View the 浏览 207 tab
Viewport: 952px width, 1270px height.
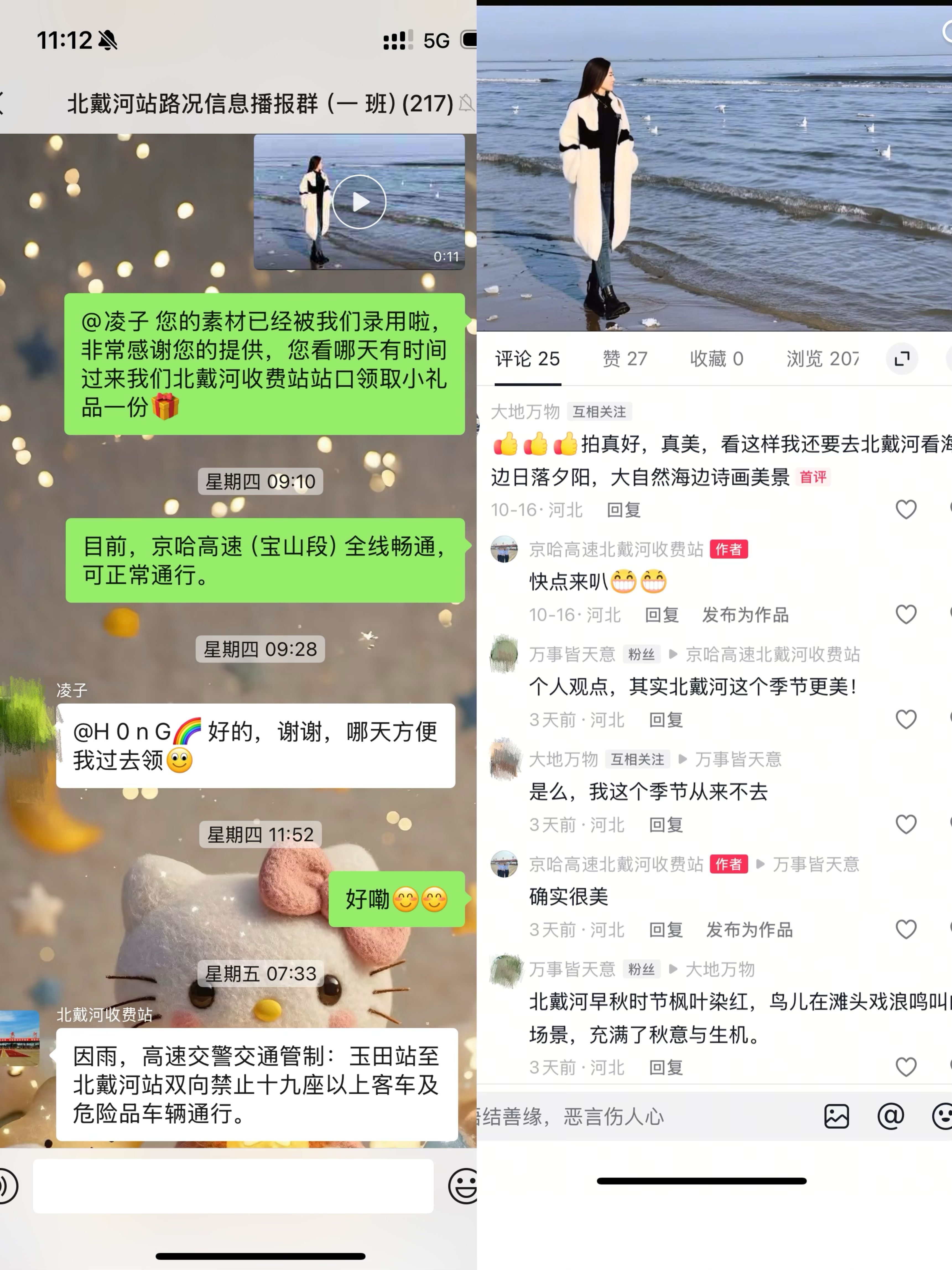click(822, 359)
